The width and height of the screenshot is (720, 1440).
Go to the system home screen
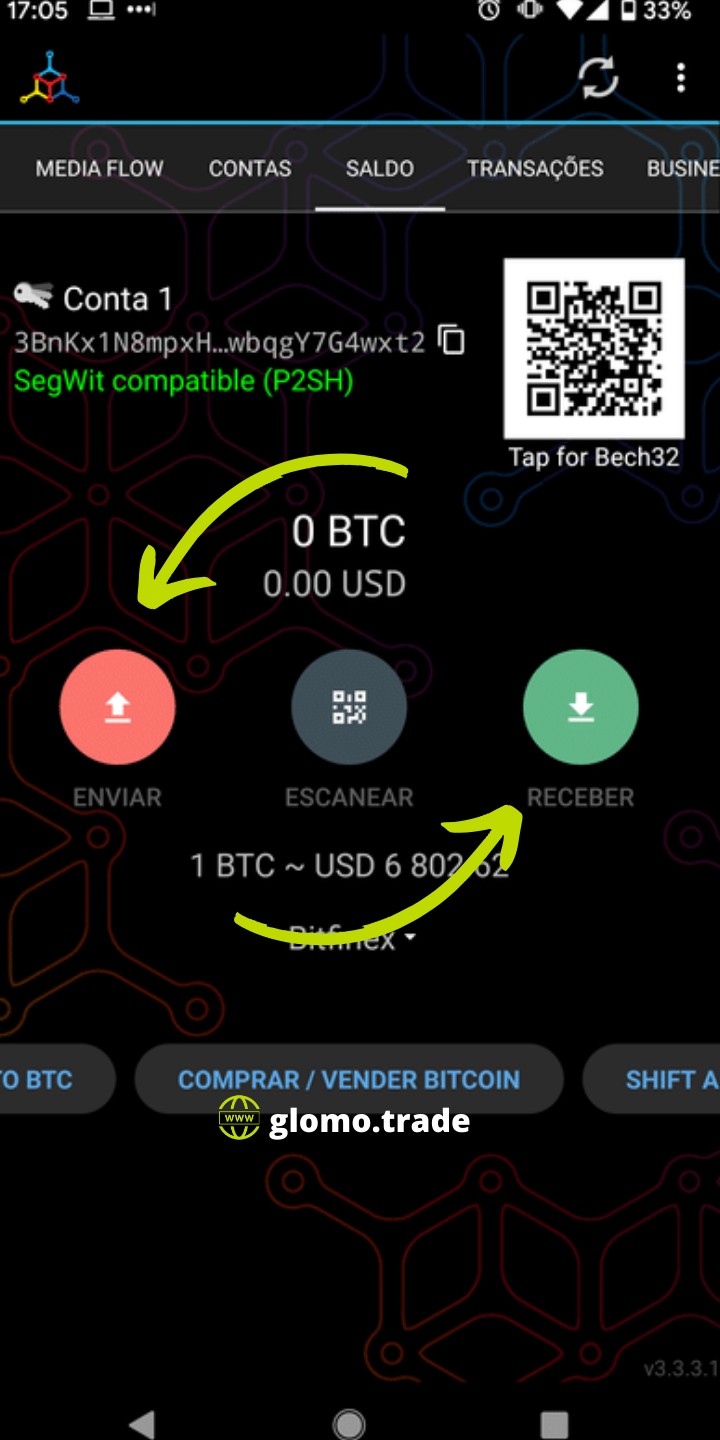(349, 1422)
